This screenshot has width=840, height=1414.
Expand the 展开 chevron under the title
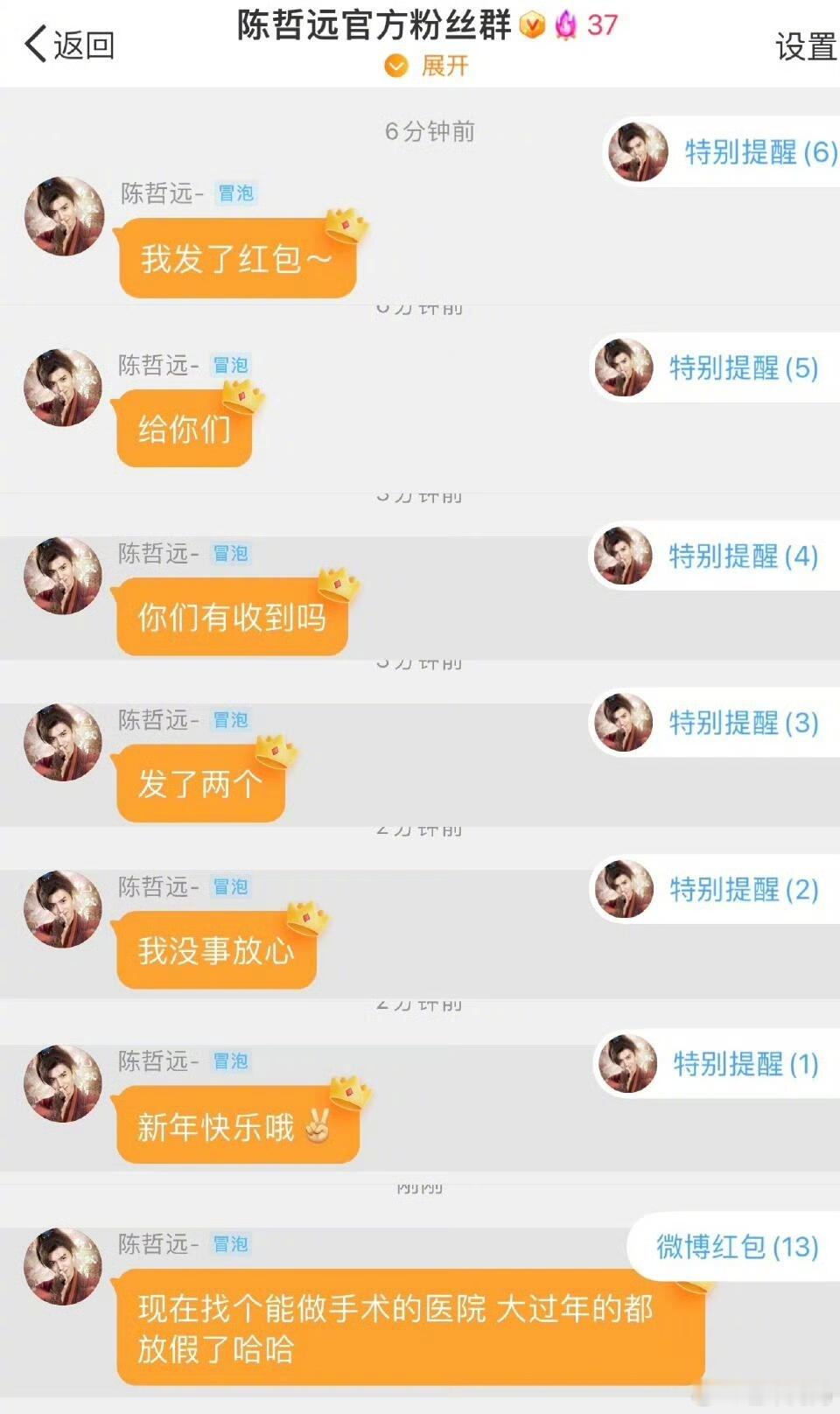pos(398,65)
